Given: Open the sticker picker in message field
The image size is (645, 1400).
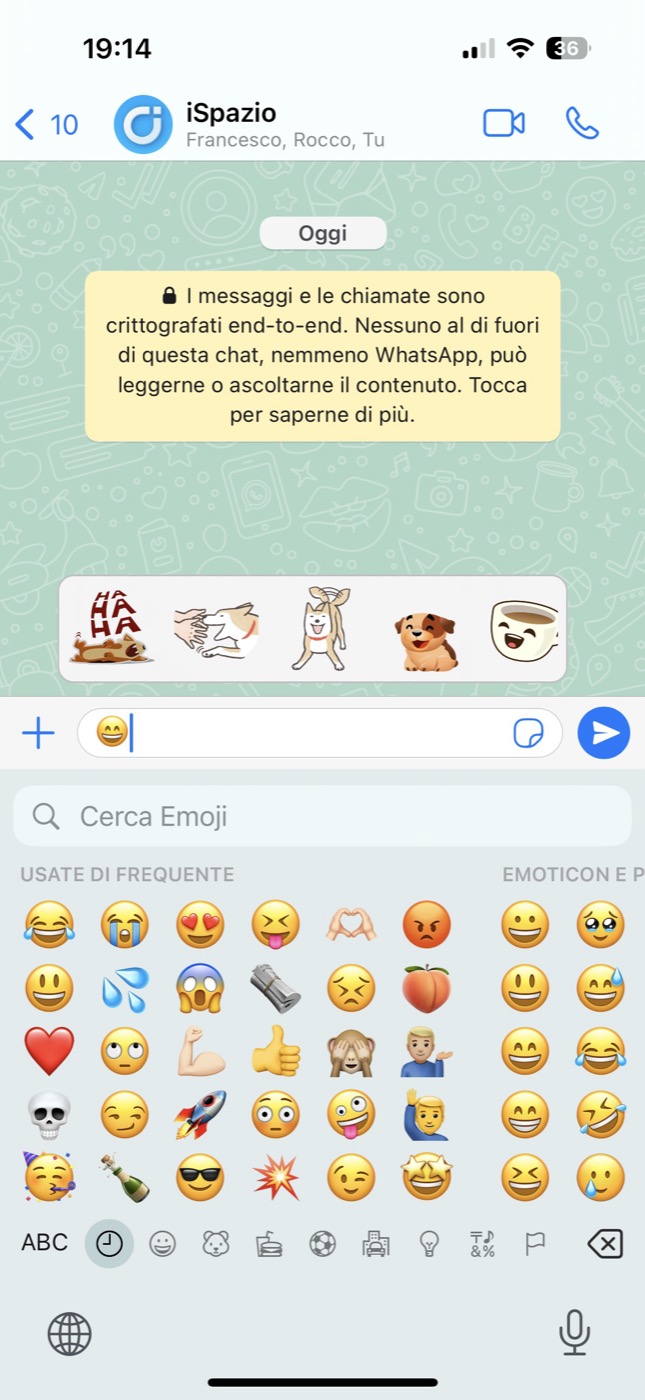Looking at the screenshot, I should [528, 734].
